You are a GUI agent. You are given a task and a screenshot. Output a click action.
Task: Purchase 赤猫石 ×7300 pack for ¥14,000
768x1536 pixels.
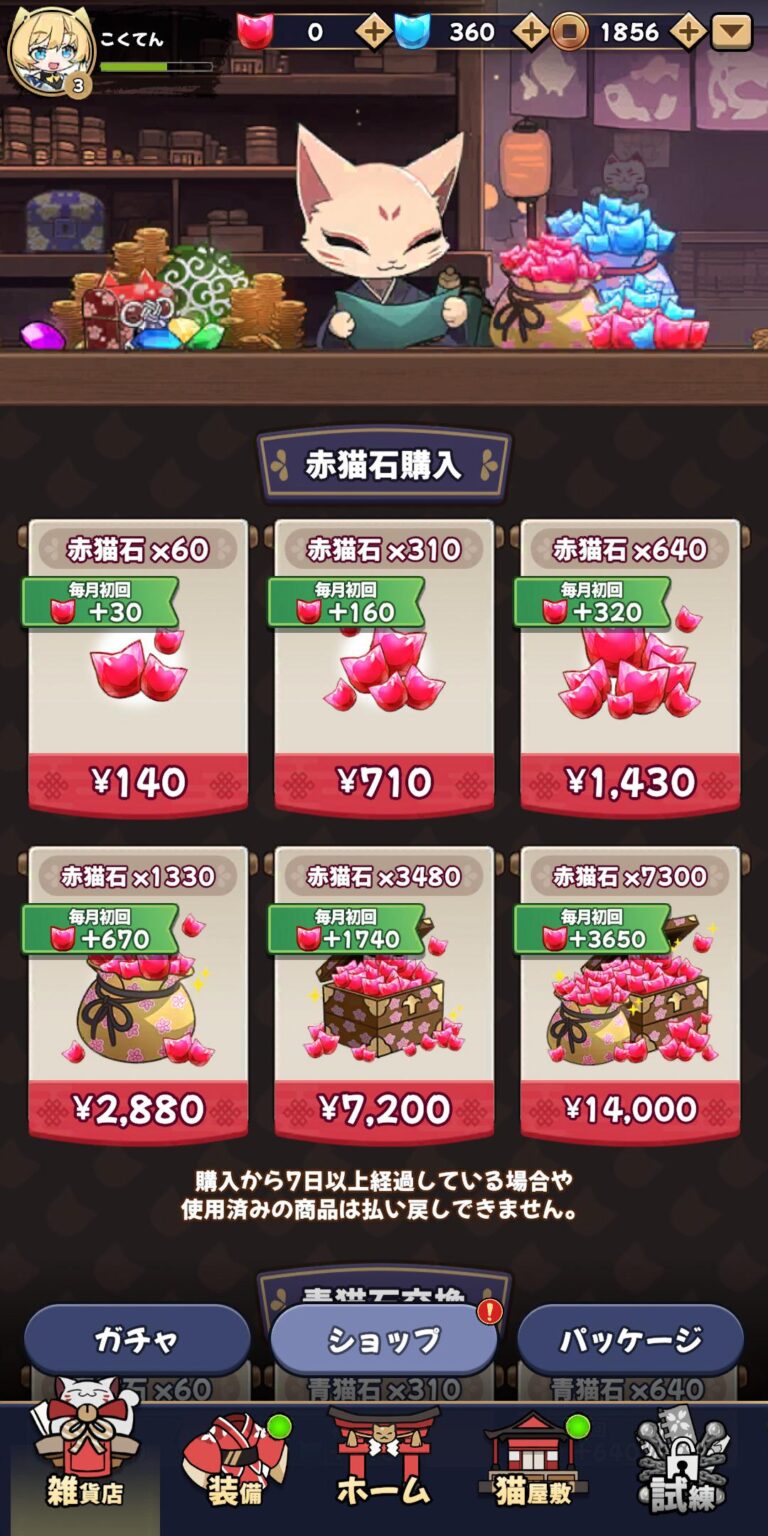click(x=630, y=995)
